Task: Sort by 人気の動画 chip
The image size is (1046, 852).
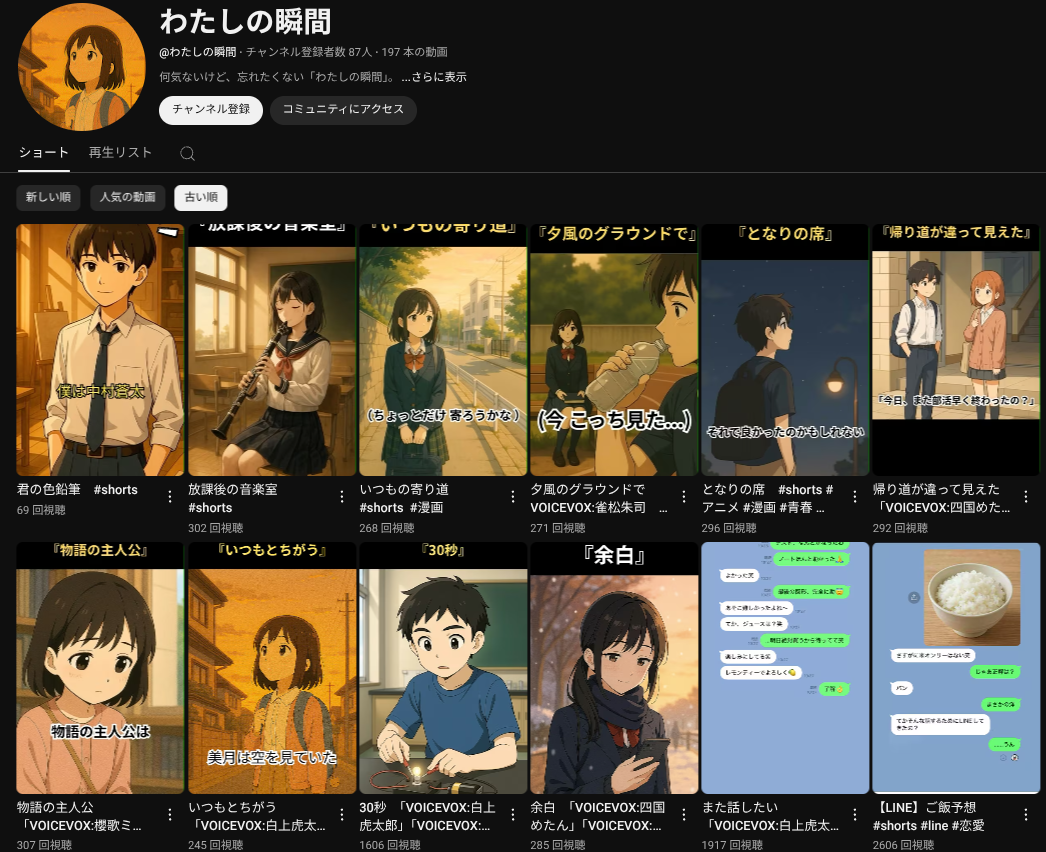Action: click(x=128, y=198)
